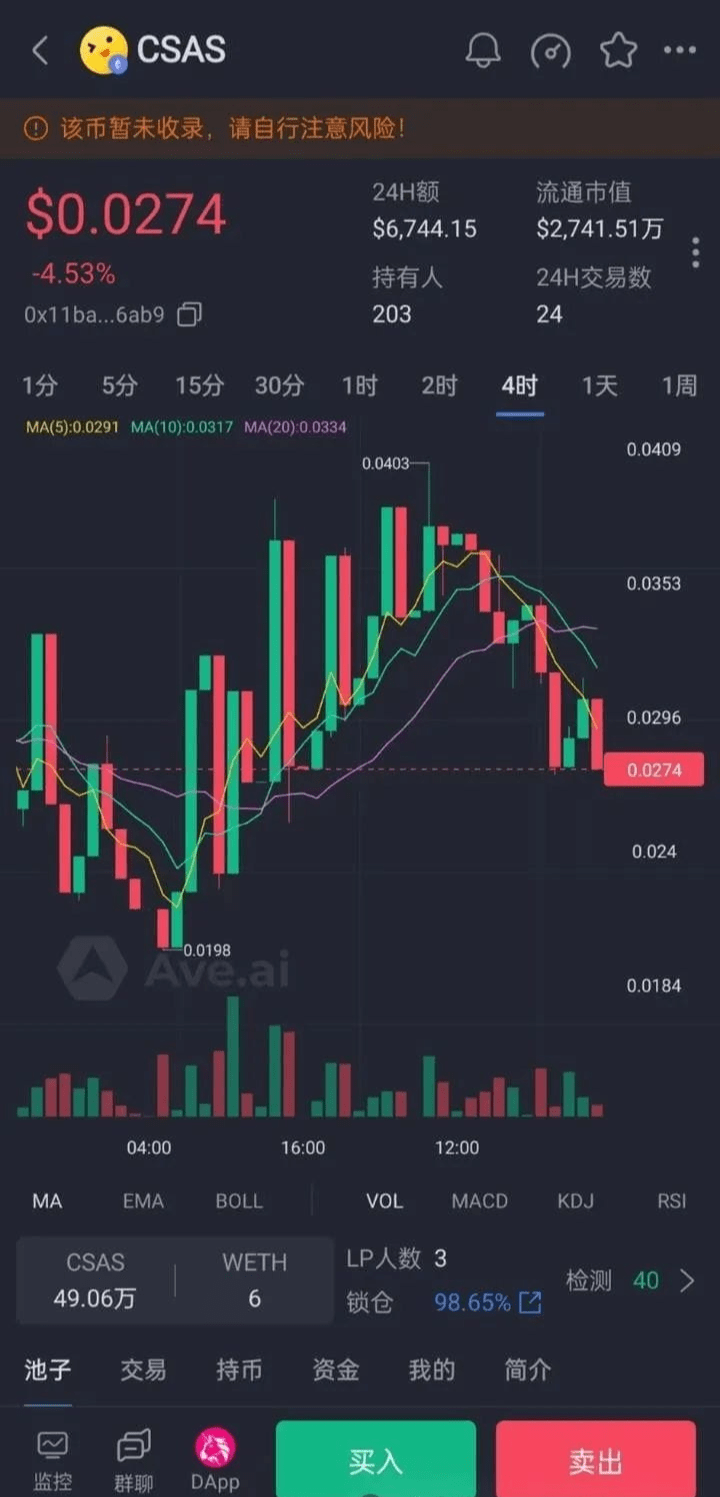Choose the 1天 timeframe
The image size is (720, 1497).
click(600, 386)
